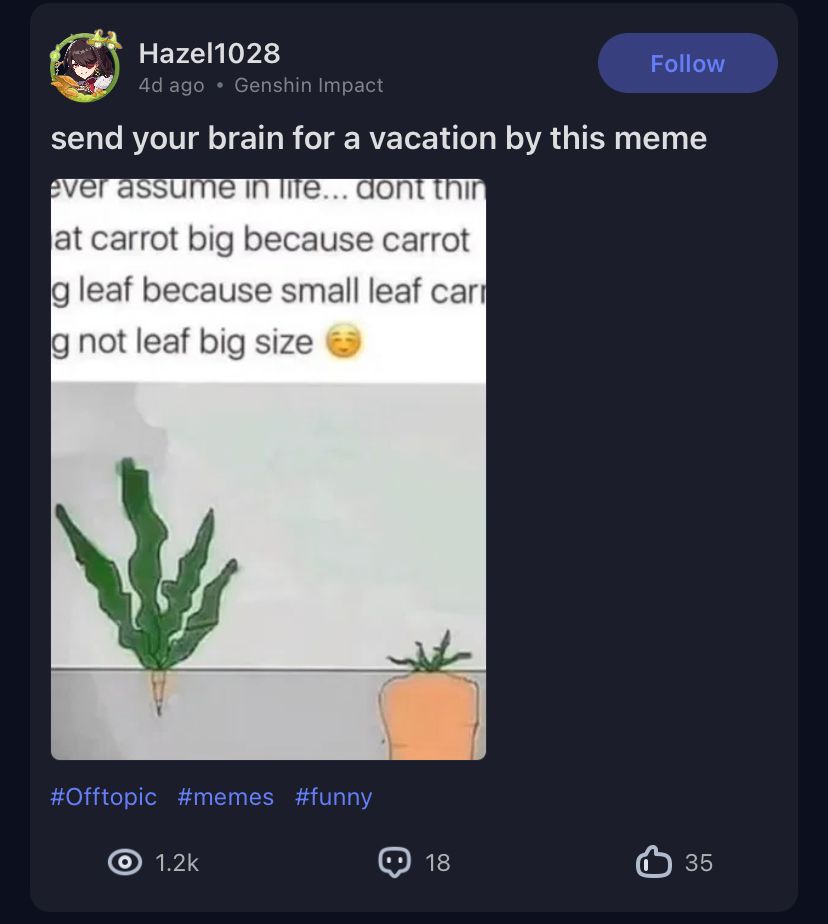The width and height of the screenshot is (828, 924).
Task: Click the post title about brain vacation
Action: click(378, 138)
